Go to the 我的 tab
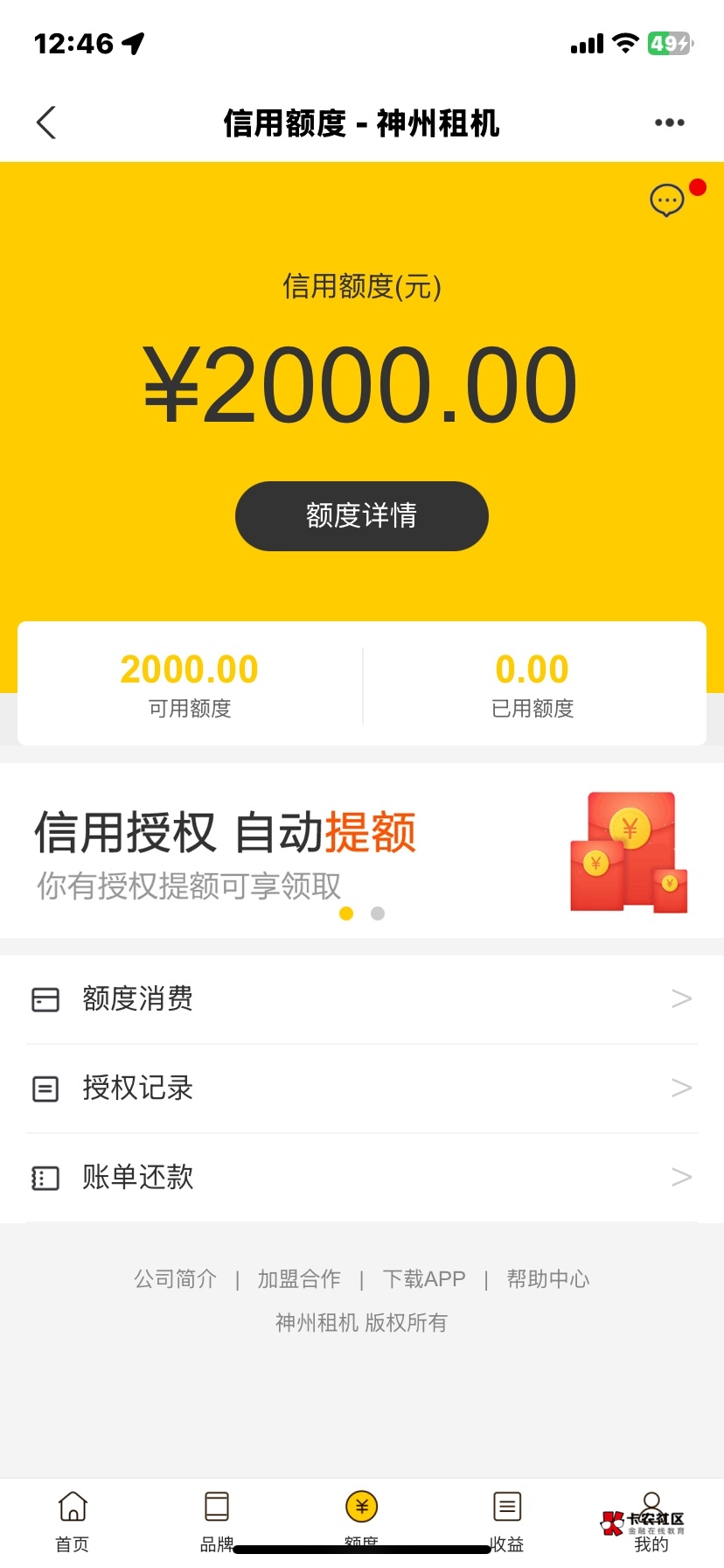724x1568 pixels. tap(651, 1522)
